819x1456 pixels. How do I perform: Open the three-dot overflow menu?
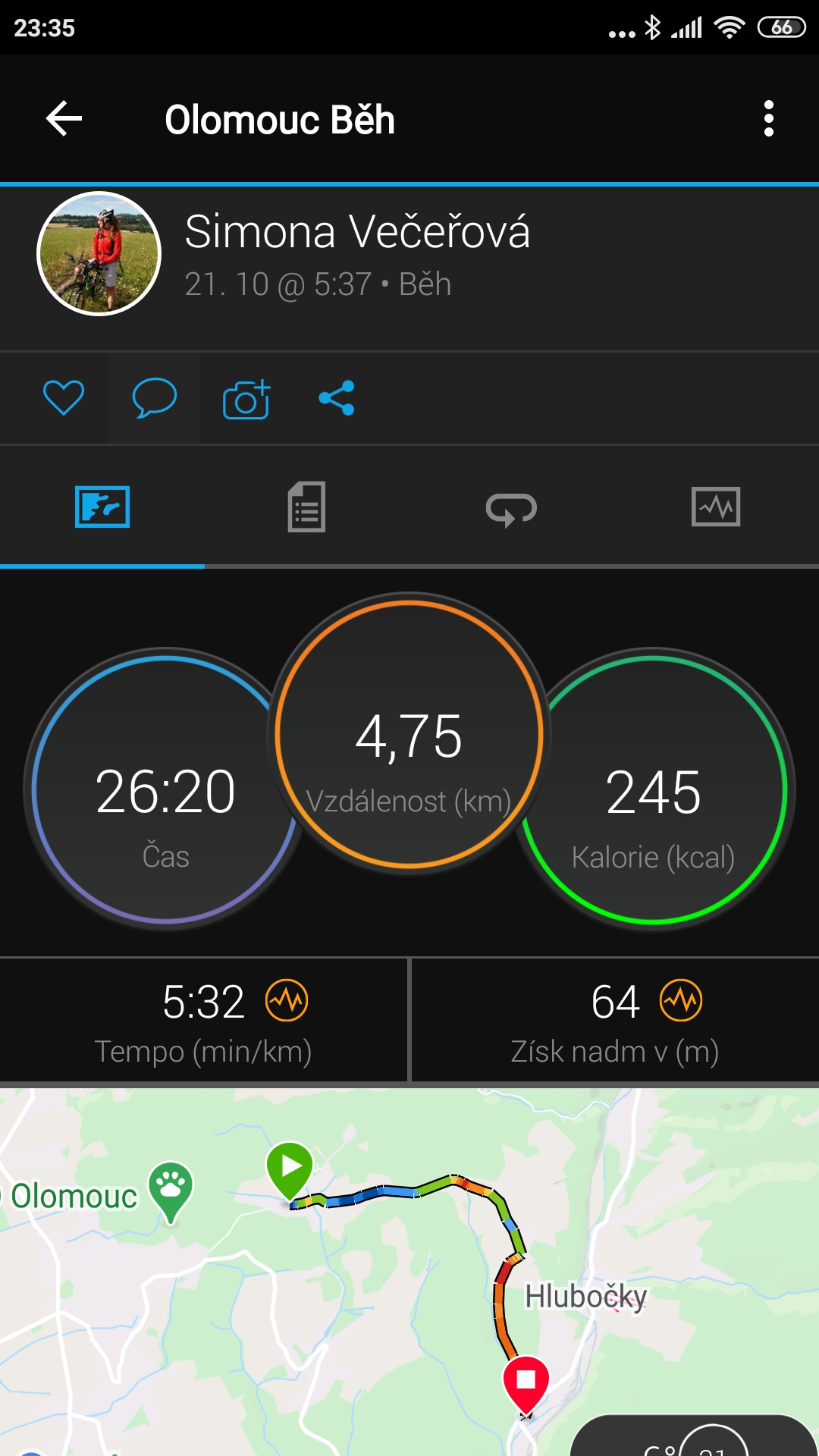pos(769,119)
